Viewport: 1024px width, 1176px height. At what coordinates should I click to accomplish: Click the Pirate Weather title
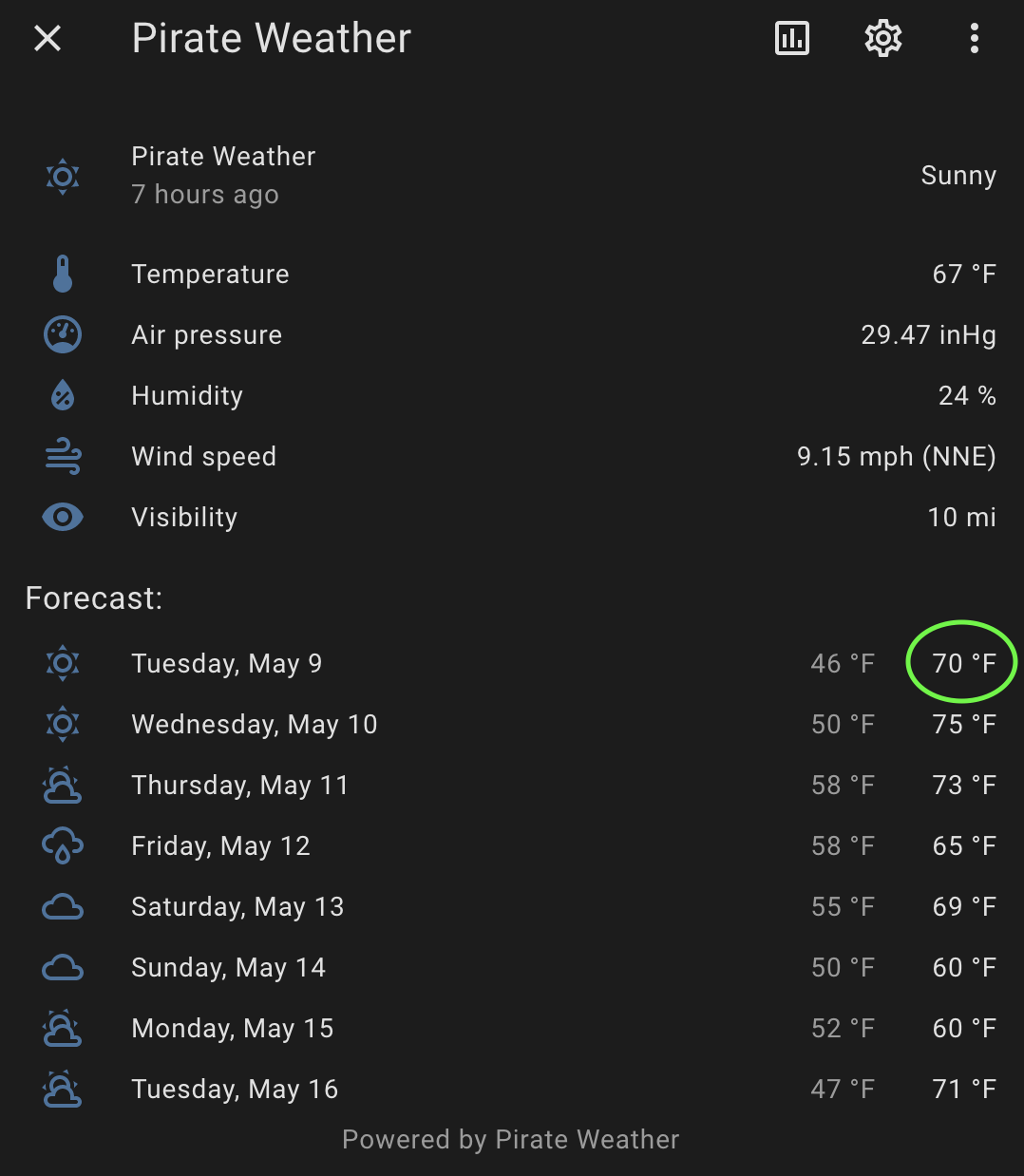[272, 38]
